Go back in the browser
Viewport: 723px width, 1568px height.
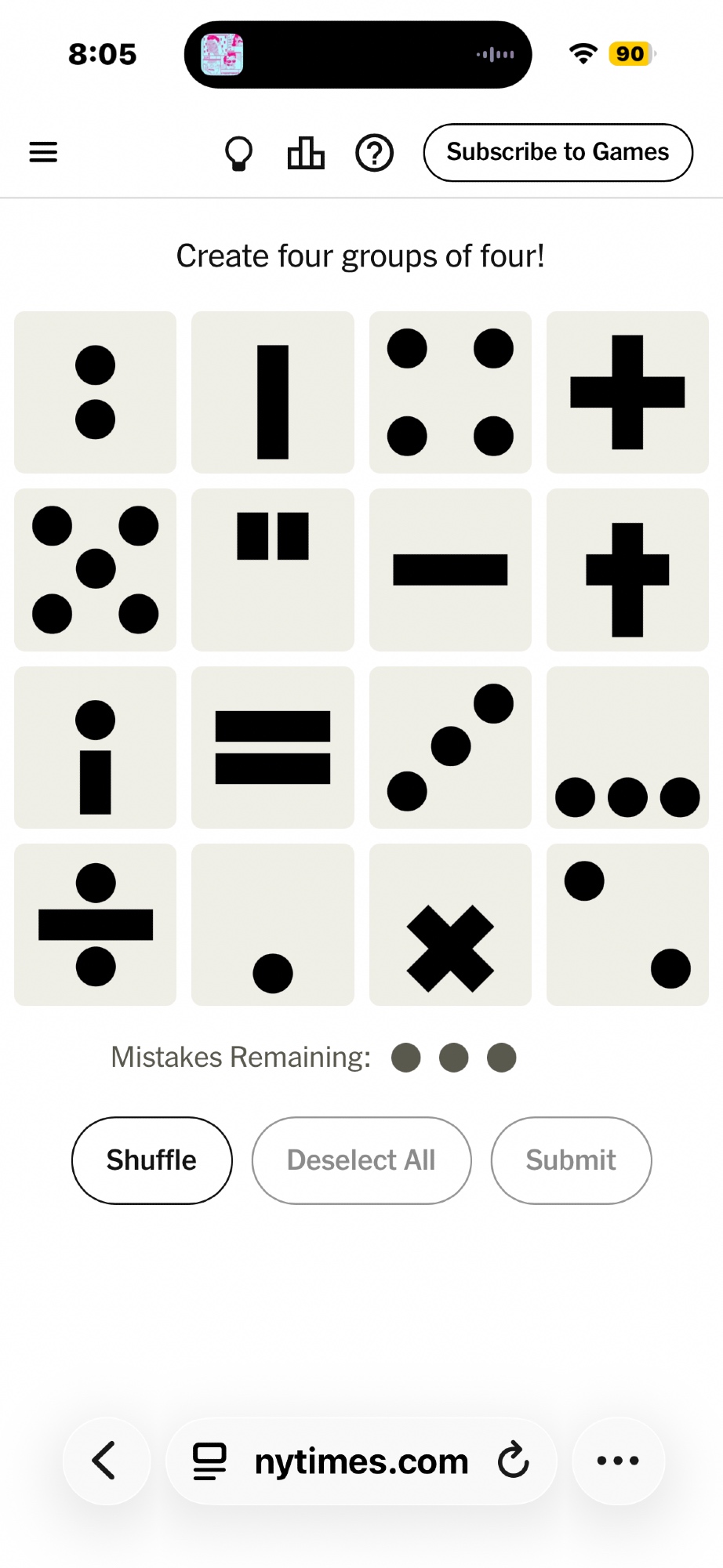click(x=105, y=1461)
